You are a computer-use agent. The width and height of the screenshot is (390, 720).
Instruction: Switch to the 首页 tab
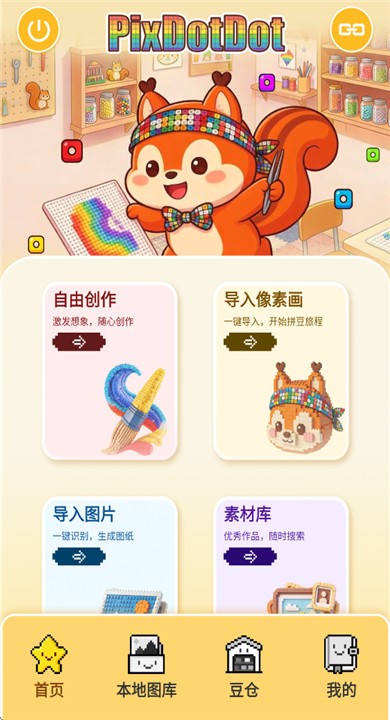(x=49, y=667)
